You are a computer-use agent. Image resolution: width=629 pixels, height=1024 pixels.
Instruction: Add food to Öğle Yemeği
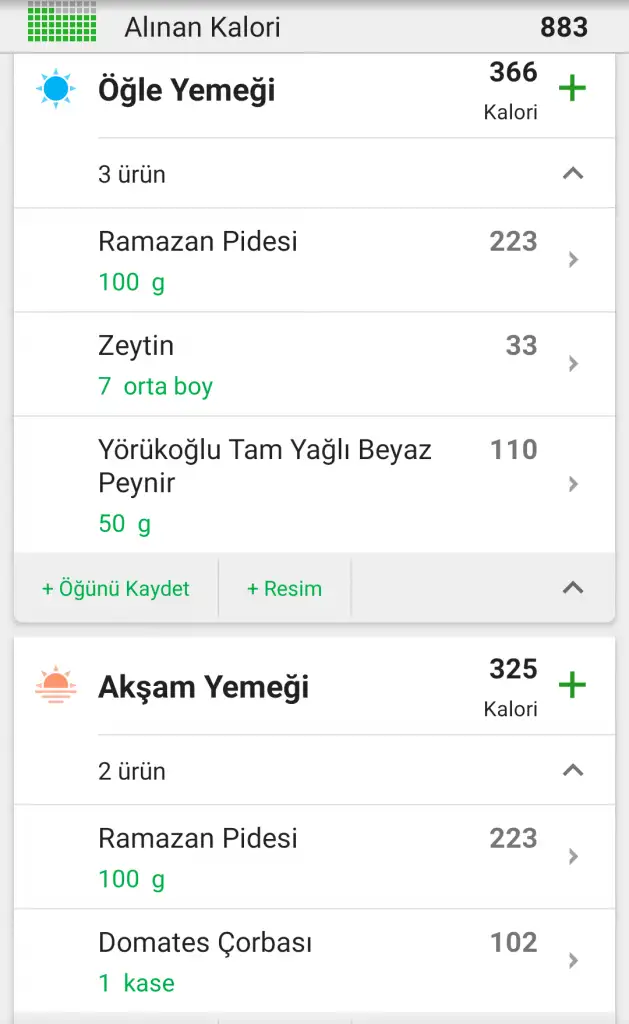572,89
